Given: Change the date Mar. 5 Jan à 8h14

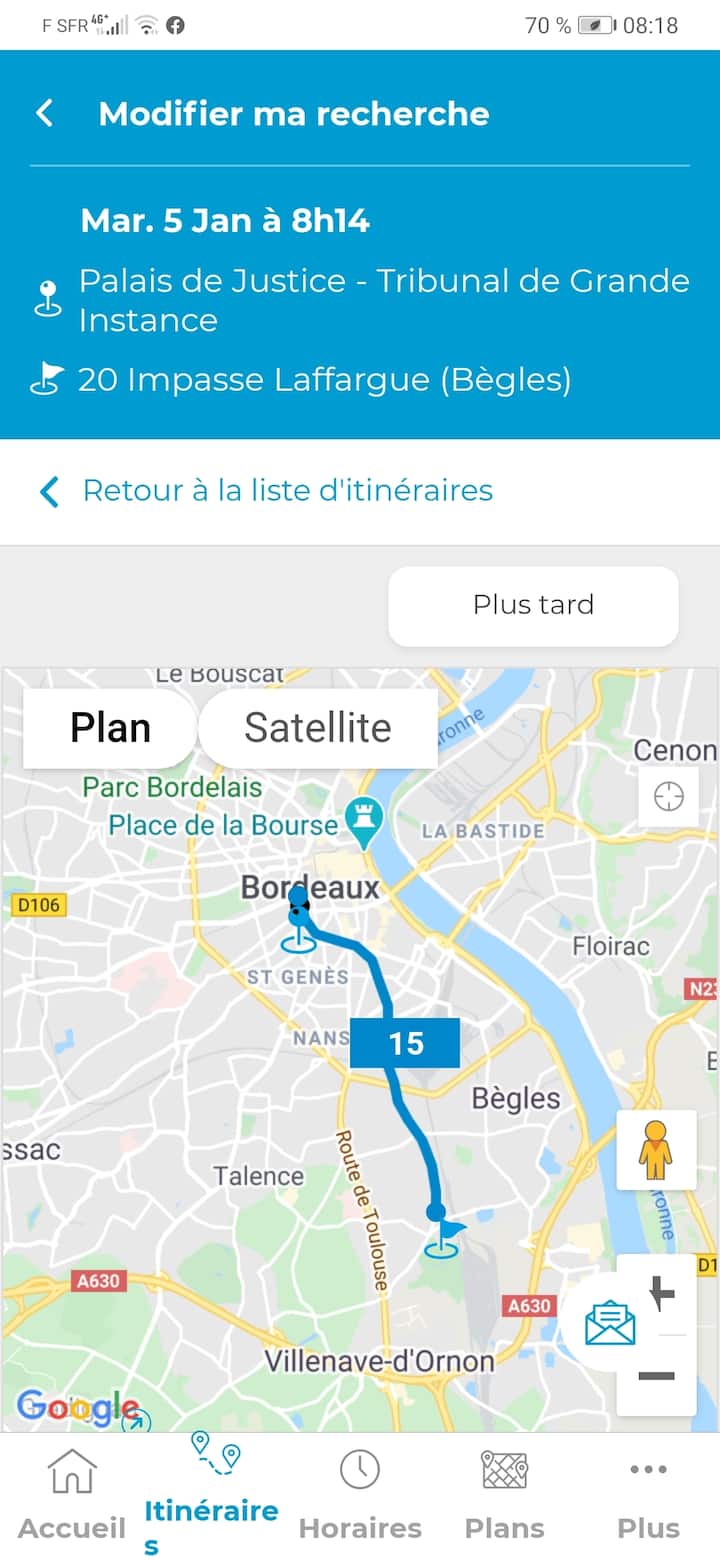Looking at the screenshot, I should (x=225, y=220).
